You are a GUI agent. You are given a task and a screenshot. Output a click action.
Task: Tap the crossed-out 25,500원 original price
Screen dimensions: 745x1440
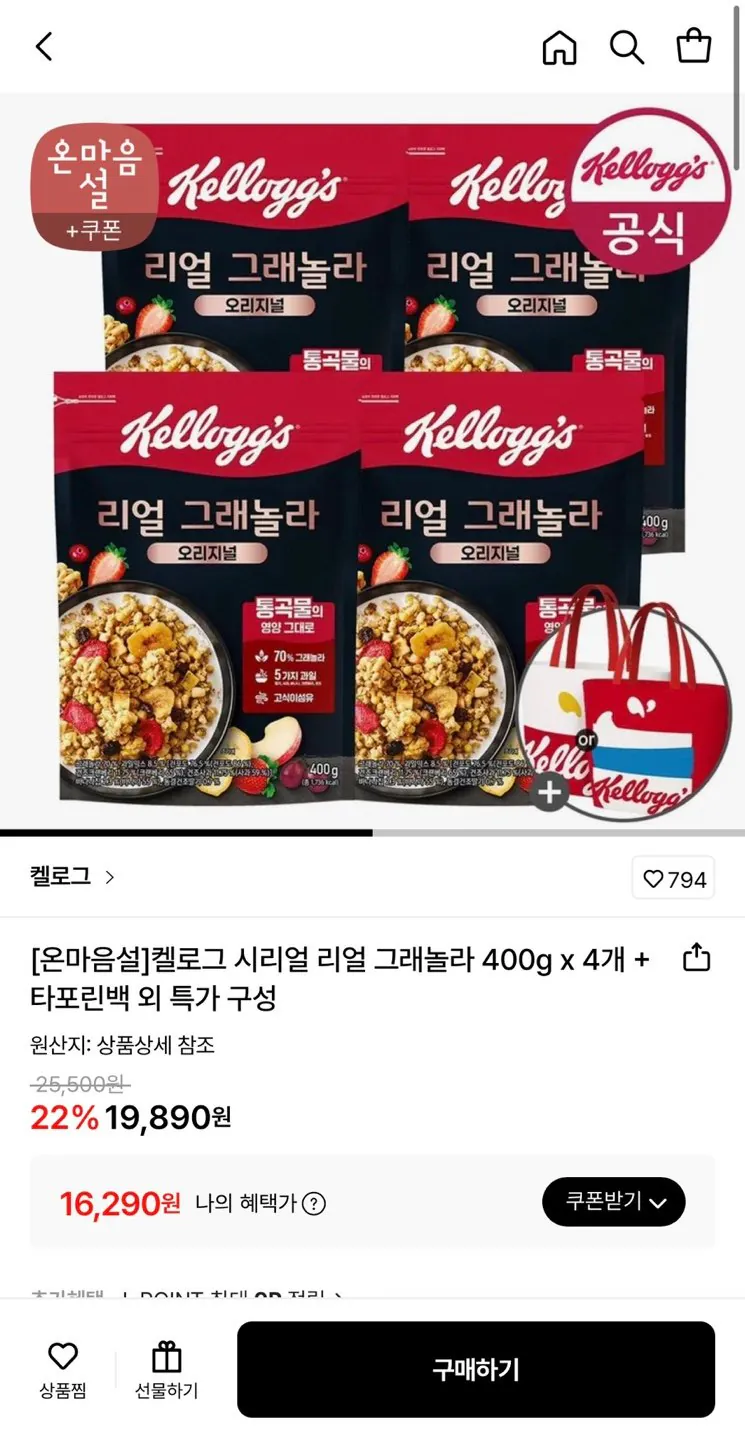77,1084
